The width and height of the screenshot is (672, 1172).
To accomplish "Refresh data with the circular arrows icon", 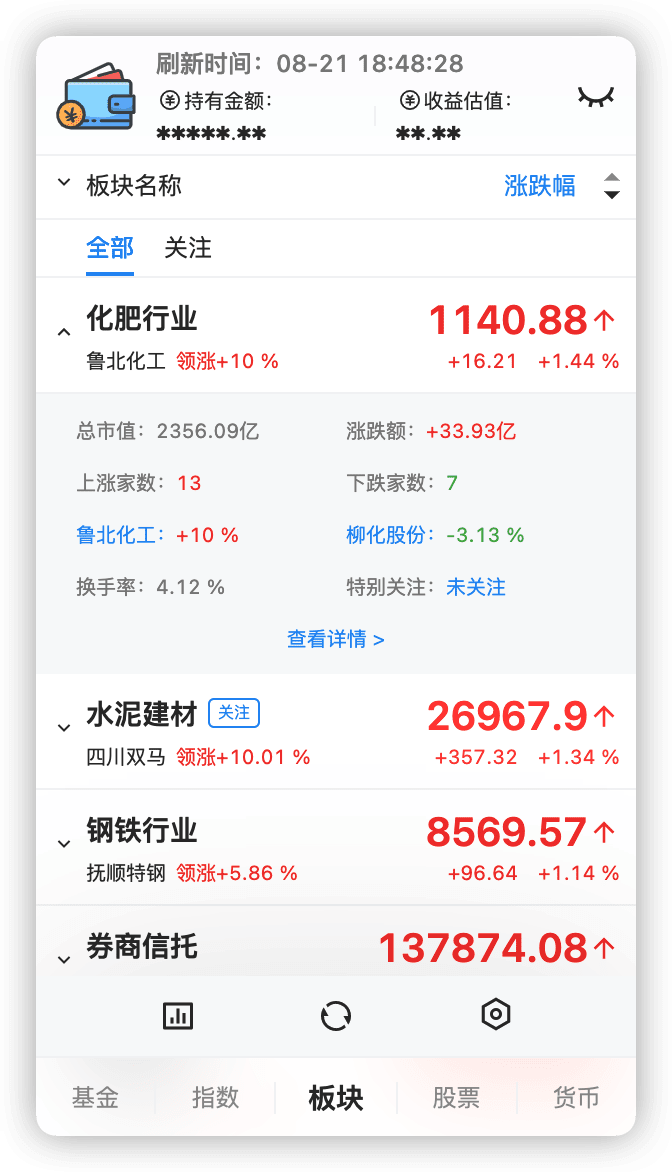I will (336, 1016).
